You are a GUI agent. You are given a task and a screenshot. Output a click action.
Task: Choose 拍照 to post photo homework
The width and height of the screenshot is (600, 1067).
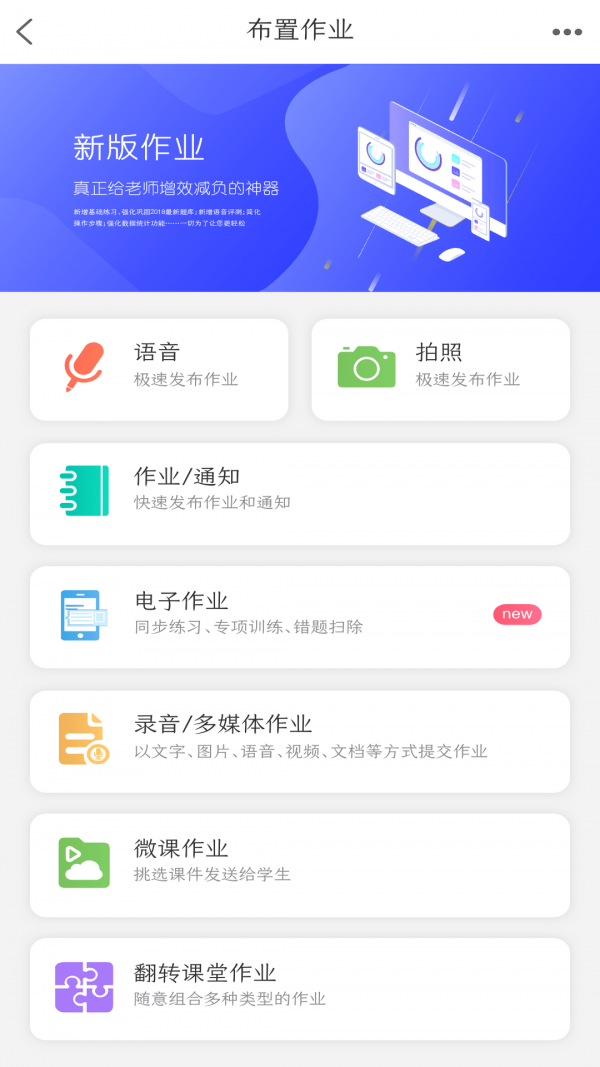pyautogui.click(x=440, y=369)
